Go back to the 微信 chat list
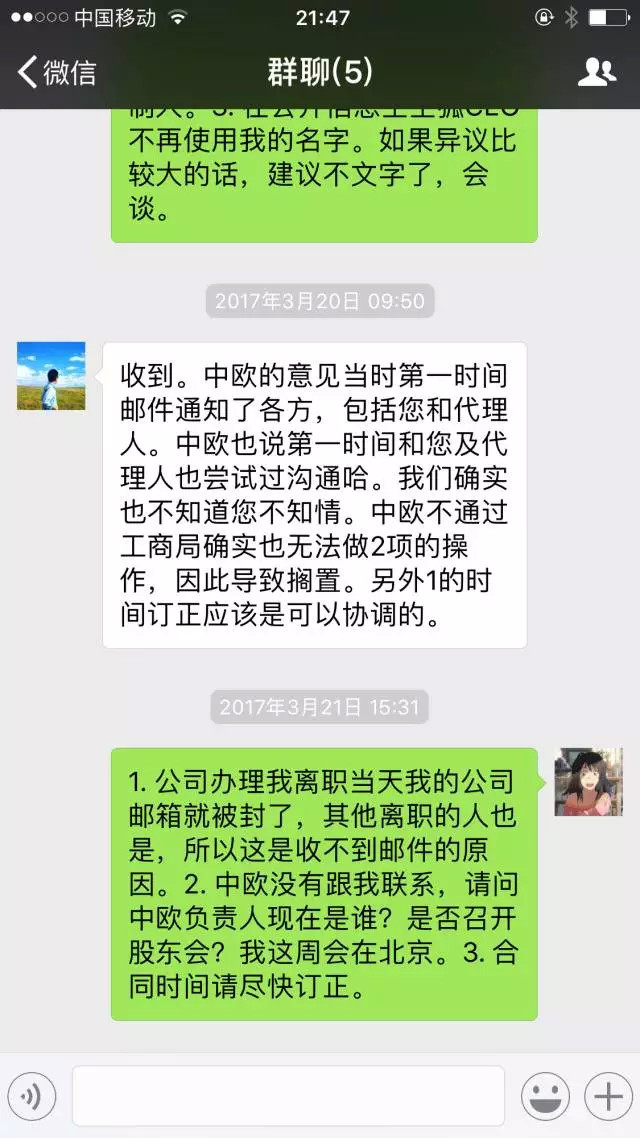Image resolution: width=640 pixels, height=1138 pixels. [x=57, y=72]
